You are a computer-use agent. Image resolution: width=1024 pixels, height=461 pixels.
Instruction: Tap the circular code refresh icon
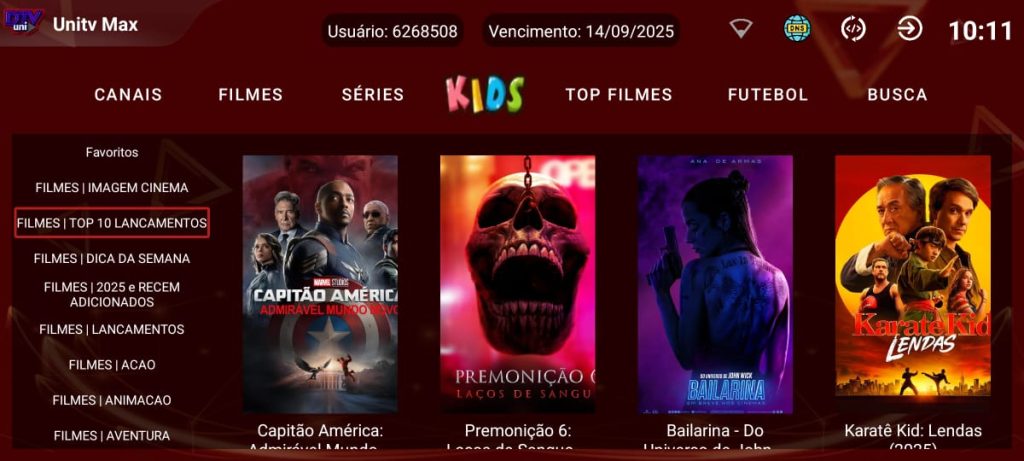point(853,29)
